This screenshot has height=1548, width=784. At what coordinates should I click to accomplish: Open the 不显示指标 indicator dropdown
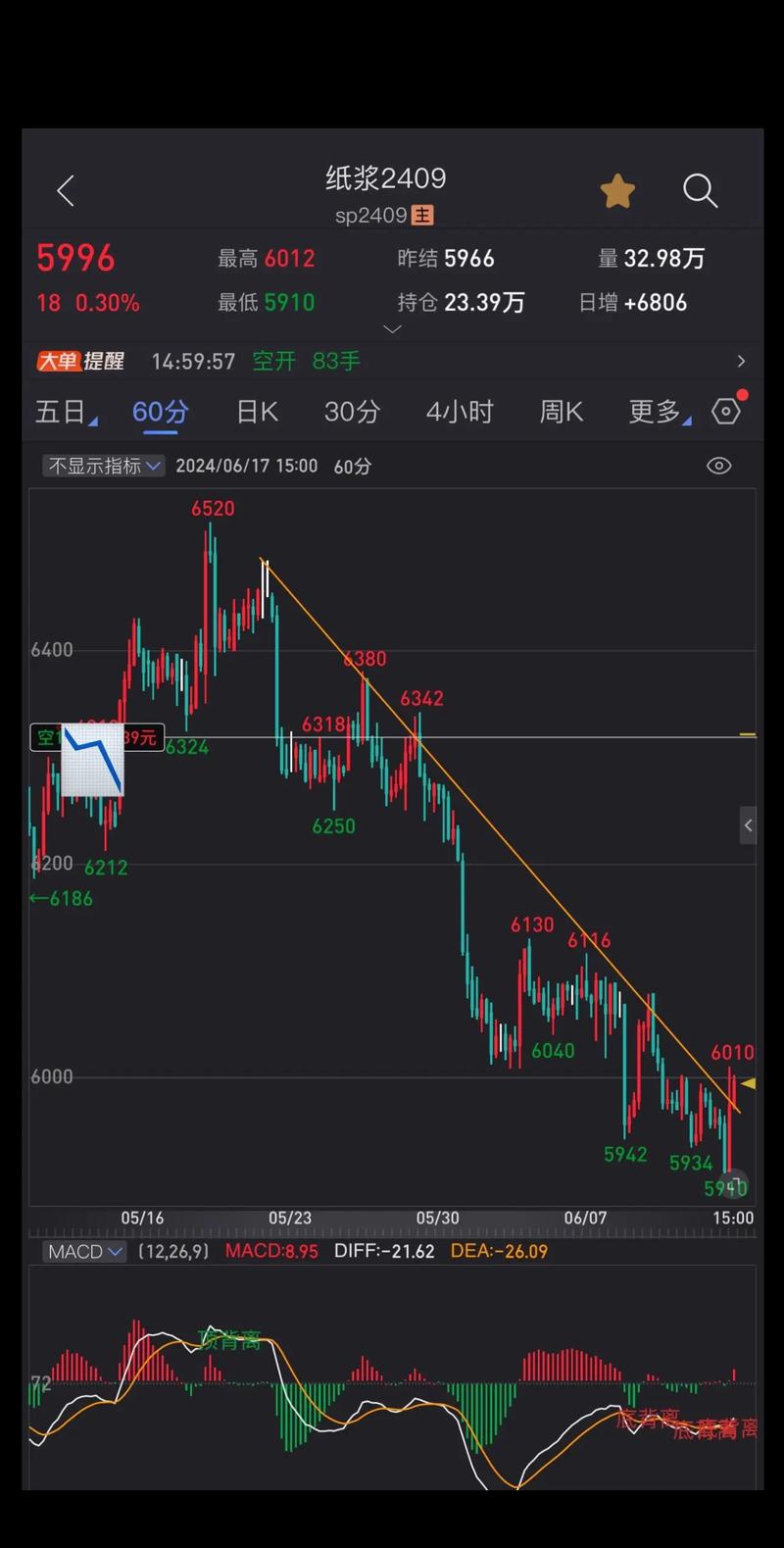(104, 466)
